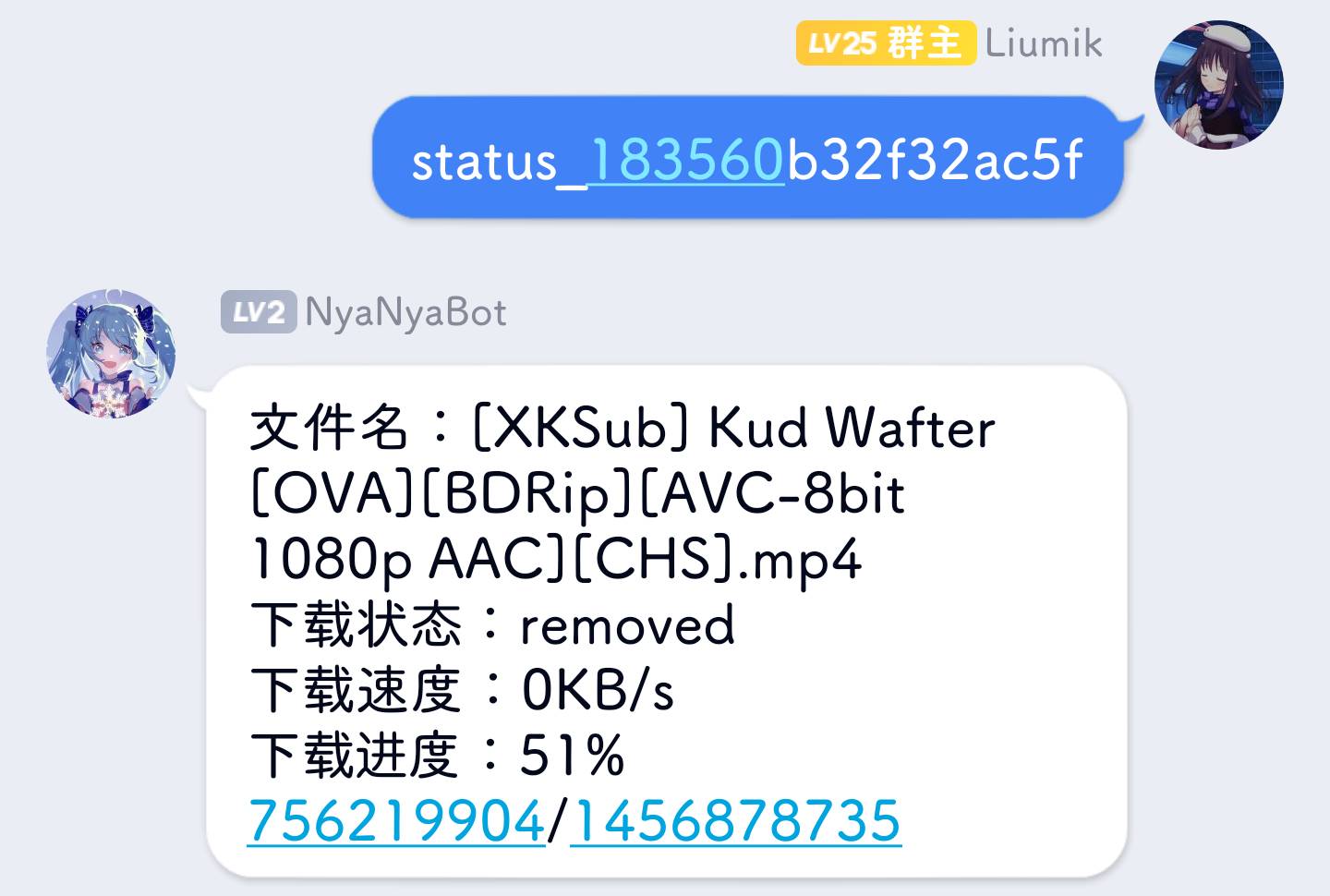Viewport: 1330px width, 896px height.
Task: Tap the 183560 link in Liumik's message
Action: click(685, 161)
